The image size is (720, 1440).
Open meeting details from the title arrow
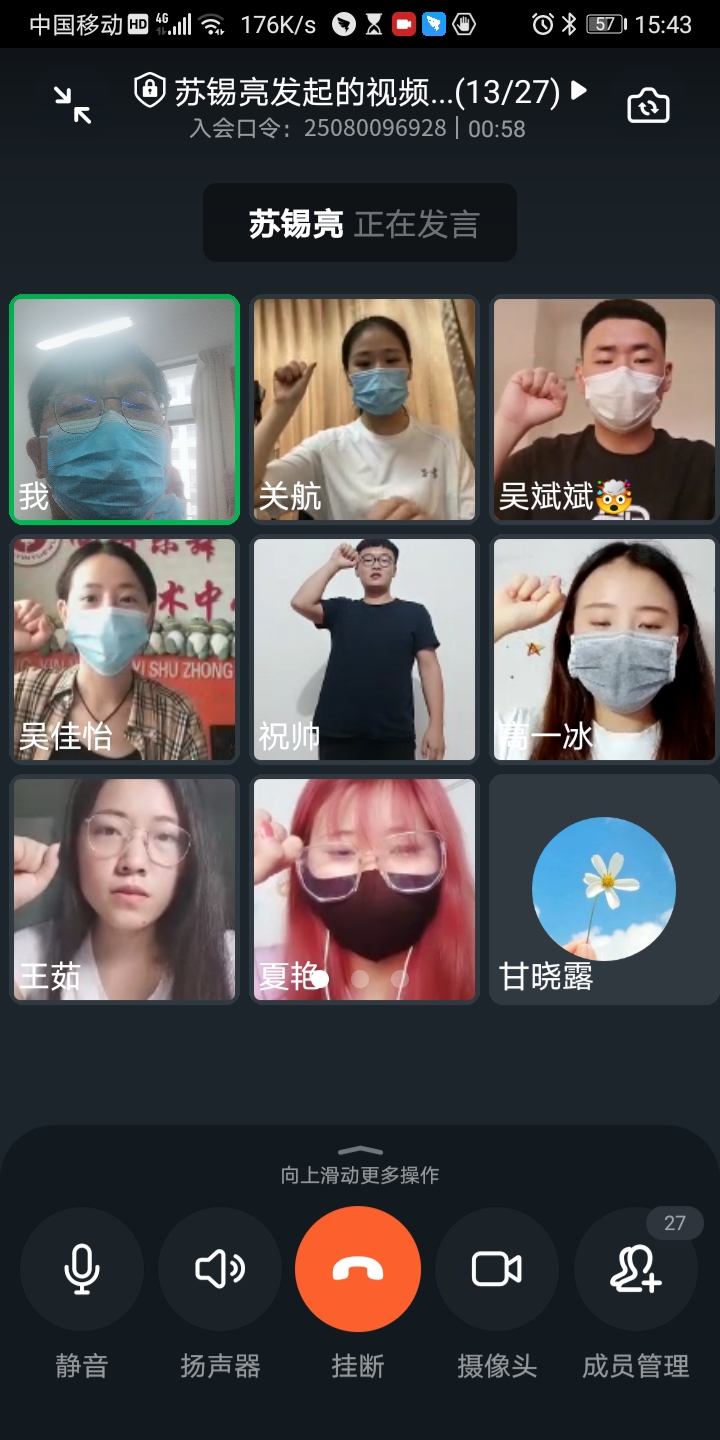579,91
